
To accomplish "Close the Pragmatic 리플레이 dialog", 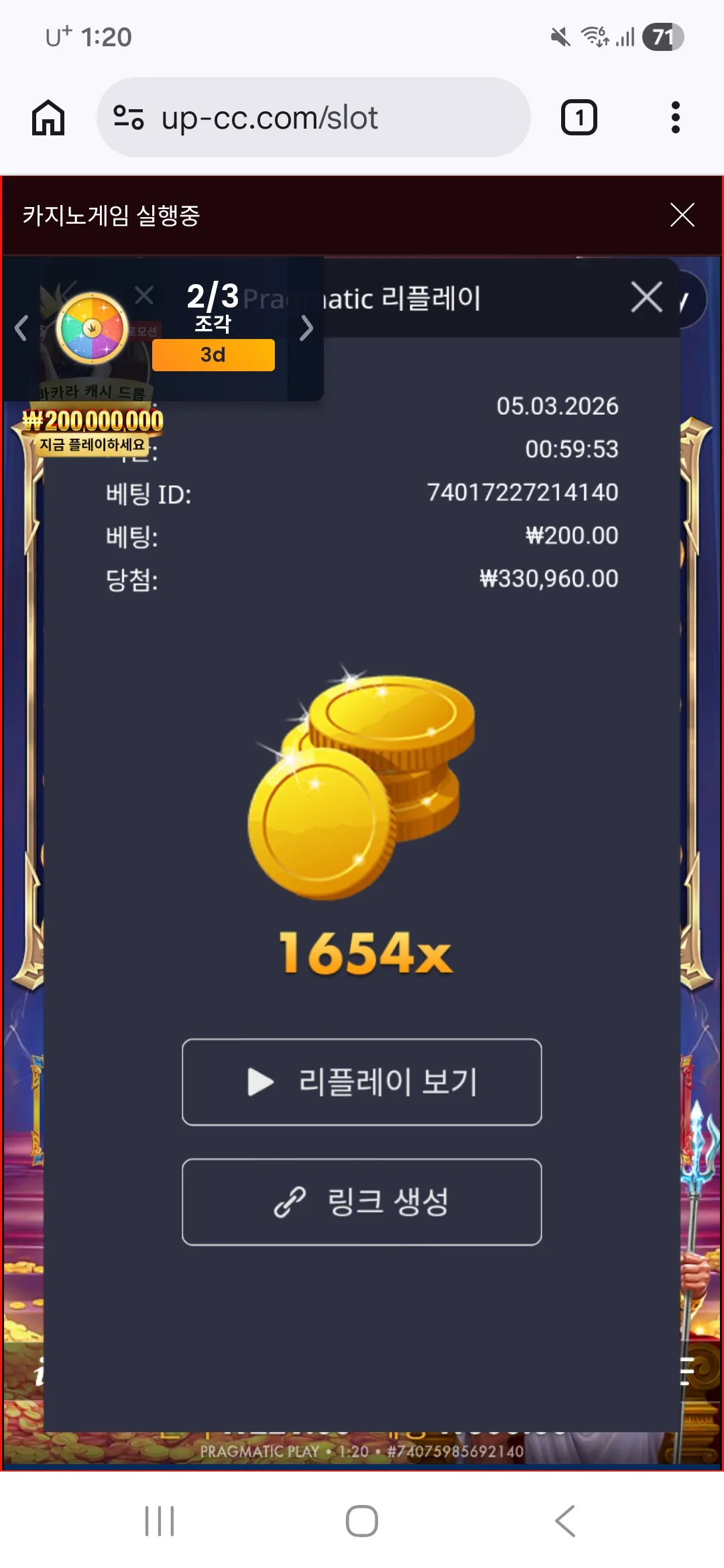I will click(x=646, y=297).
